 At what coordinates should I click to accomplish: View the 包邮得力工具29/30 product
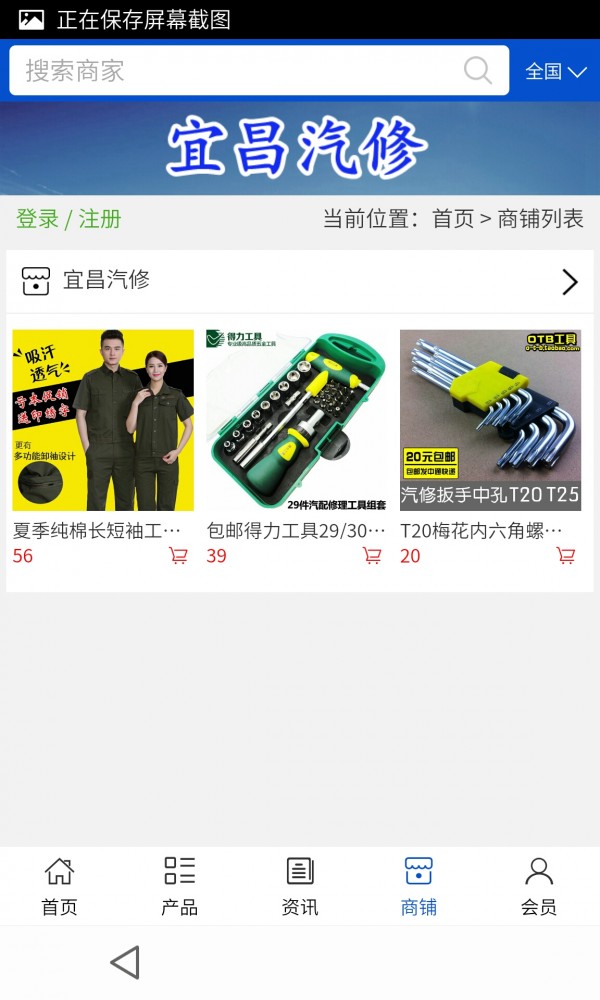[296, 421]
